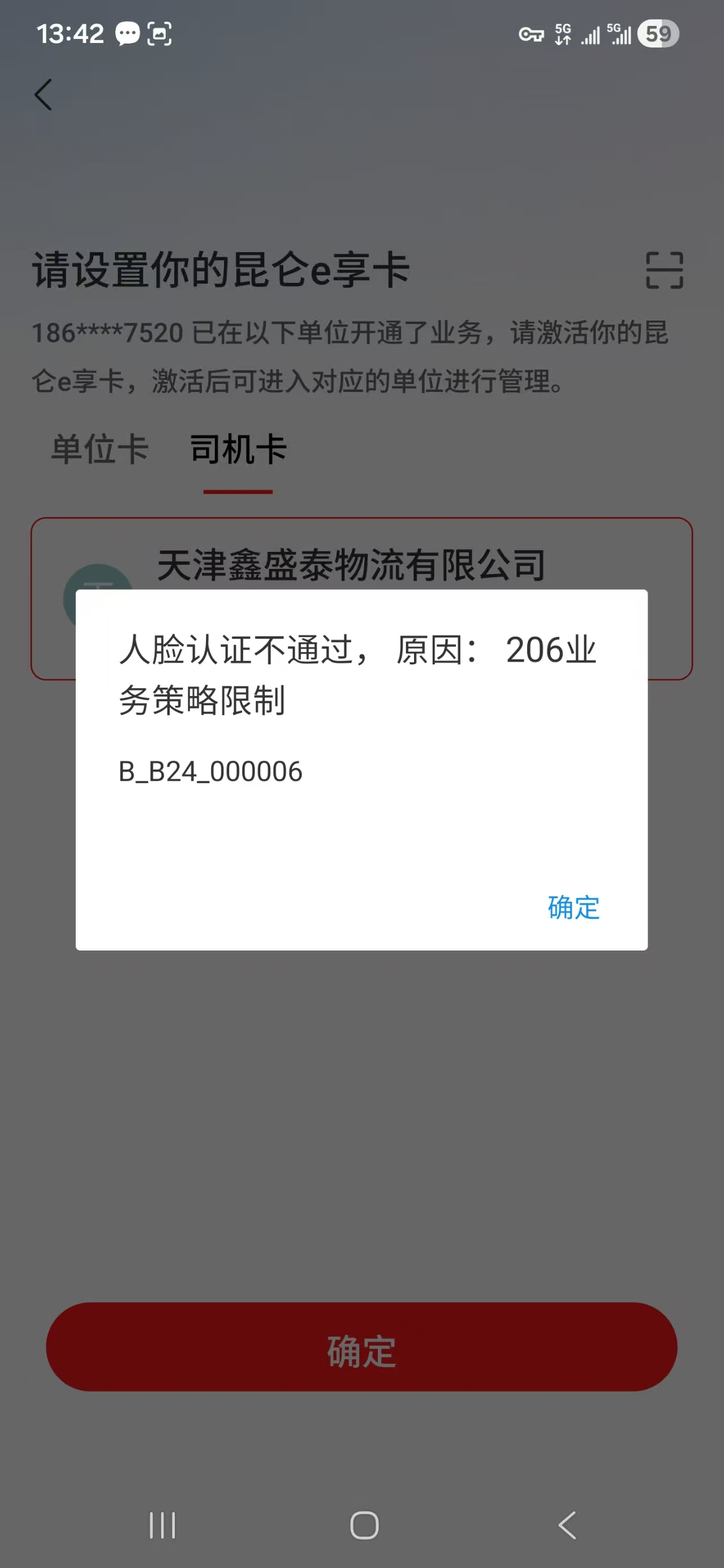
Task: Go to the system home screen
Action: pos(364,1525)
